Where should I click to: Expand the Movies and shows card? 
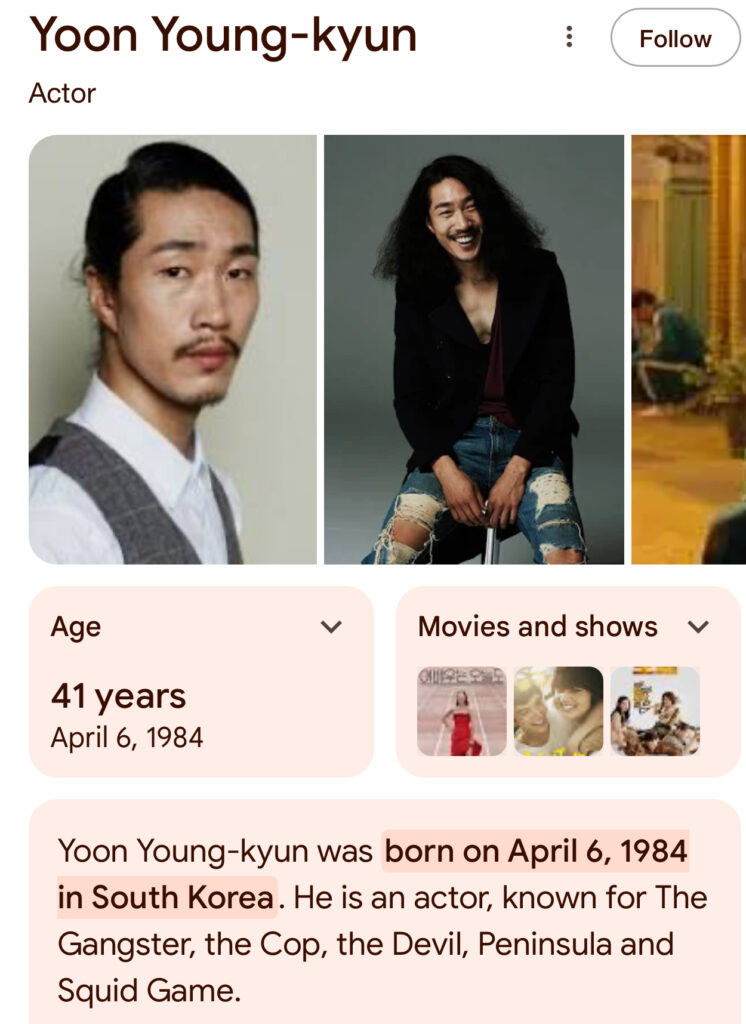tap(699, 627)
